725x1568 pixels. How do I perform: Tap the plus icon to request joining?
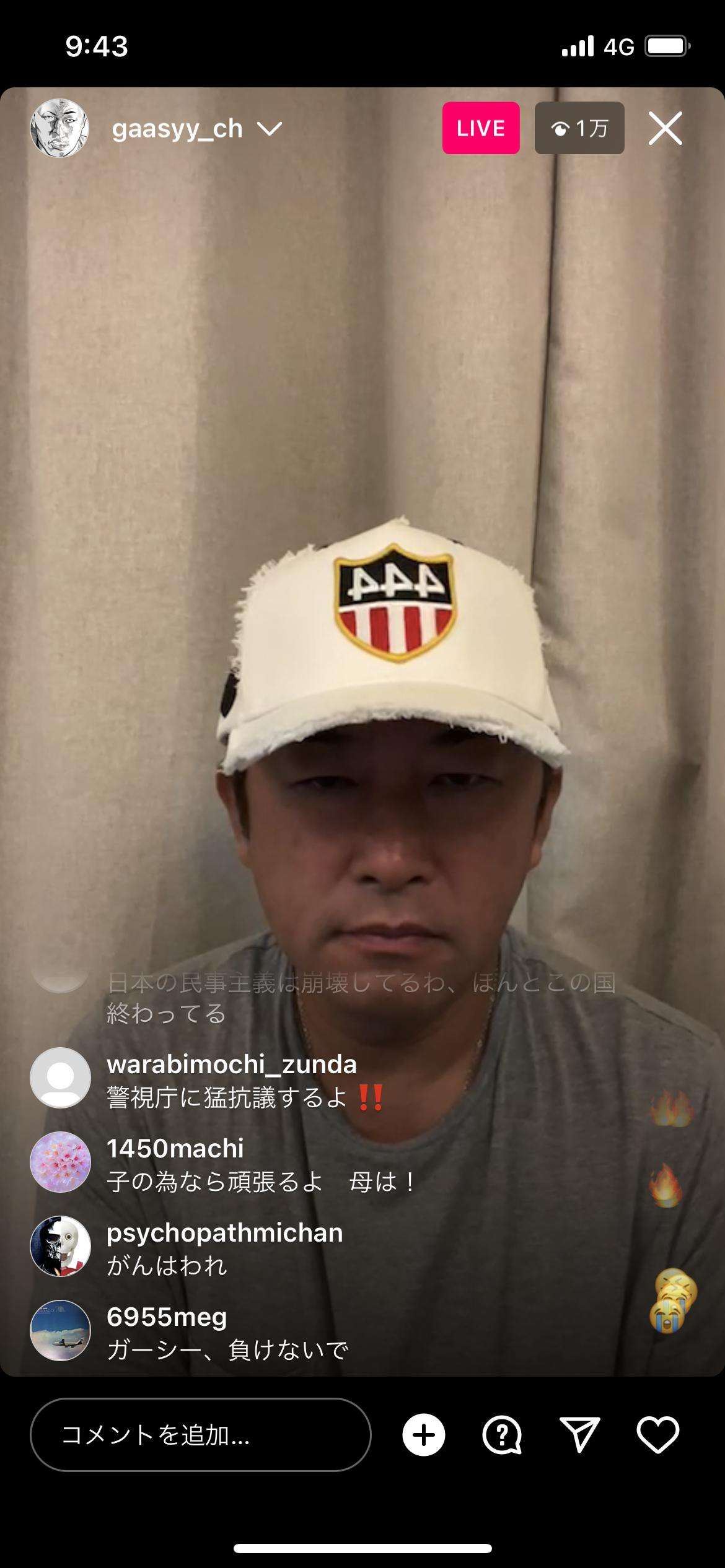pyautogui.click(x=424, y=1435)
